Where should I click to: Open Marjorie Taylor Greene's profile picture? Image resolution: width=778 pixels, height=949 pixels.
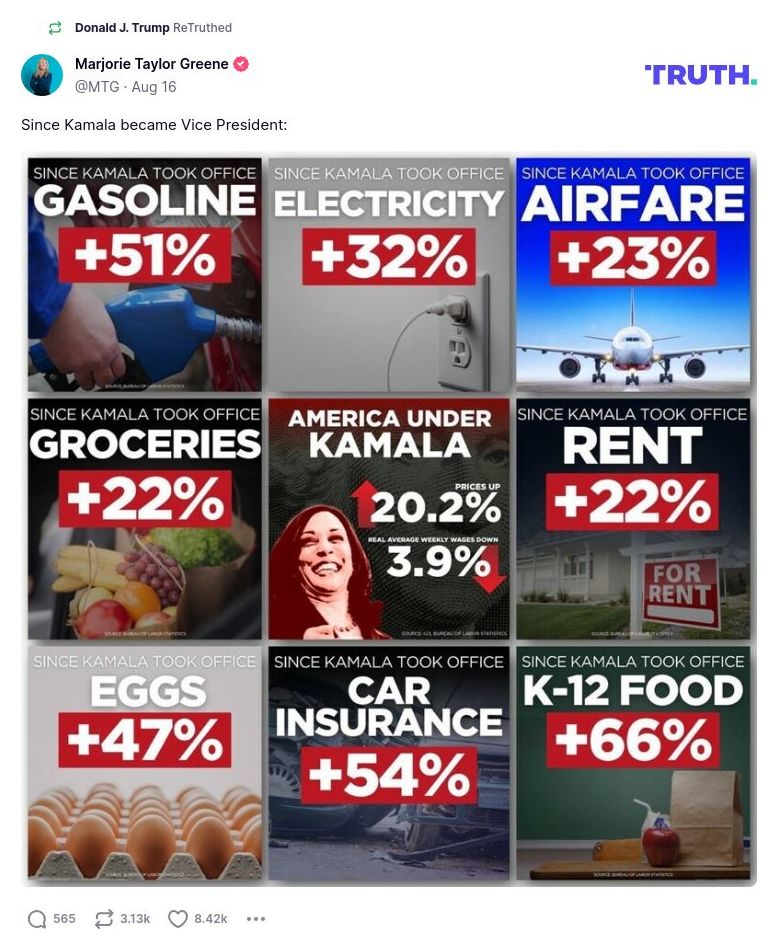(42, 75)
